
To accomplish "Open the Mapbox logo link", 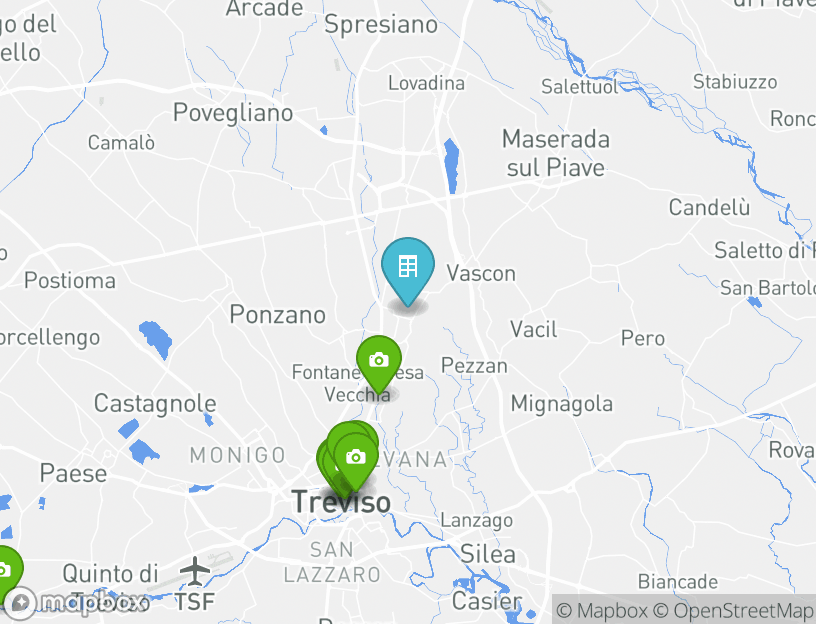I will [75, 603].
